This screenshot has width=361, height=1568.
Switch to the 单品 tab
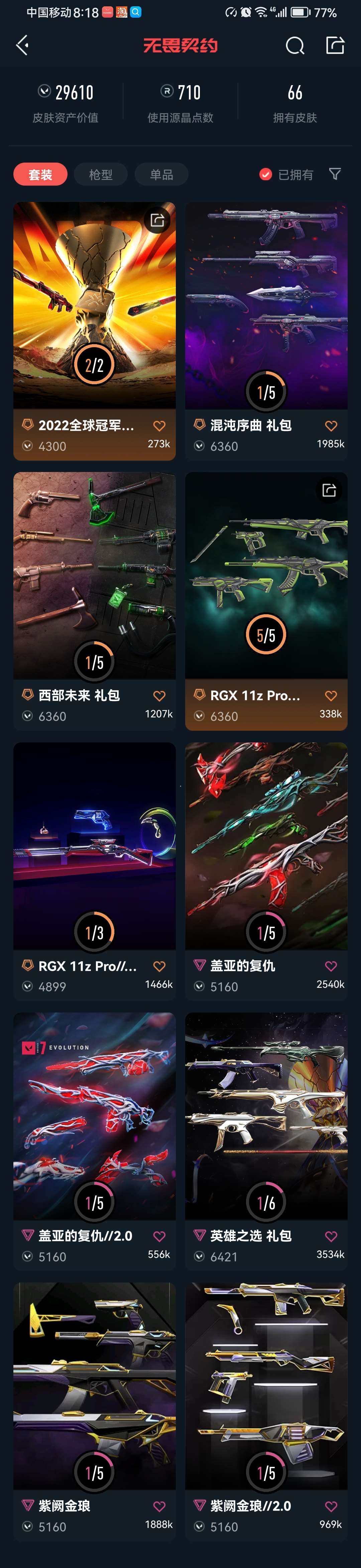point(161,175)
